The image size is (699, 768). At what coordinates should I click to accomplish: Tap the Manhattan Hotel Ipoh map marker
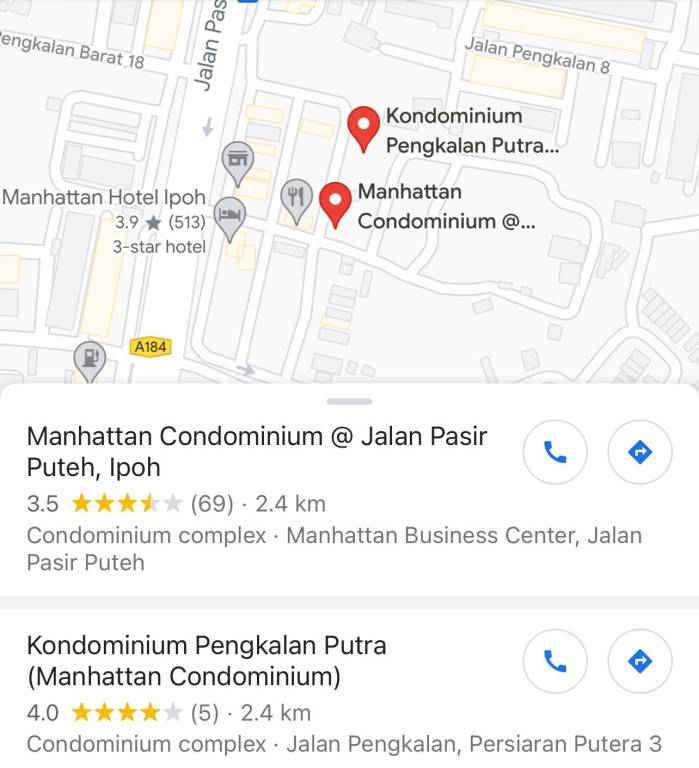(231, 216)
